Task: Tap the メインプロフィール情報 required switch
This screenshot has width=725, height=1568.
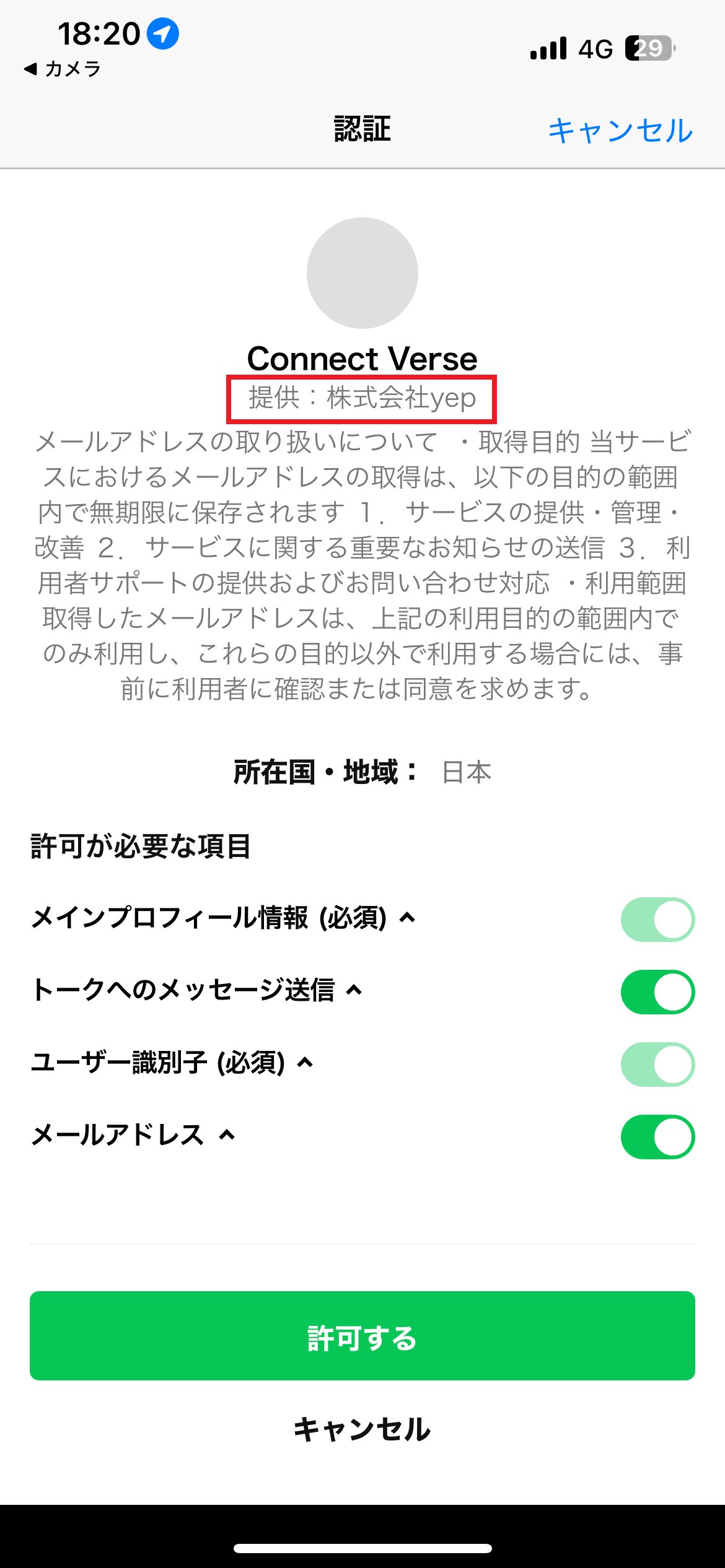Action: (657, 920)
